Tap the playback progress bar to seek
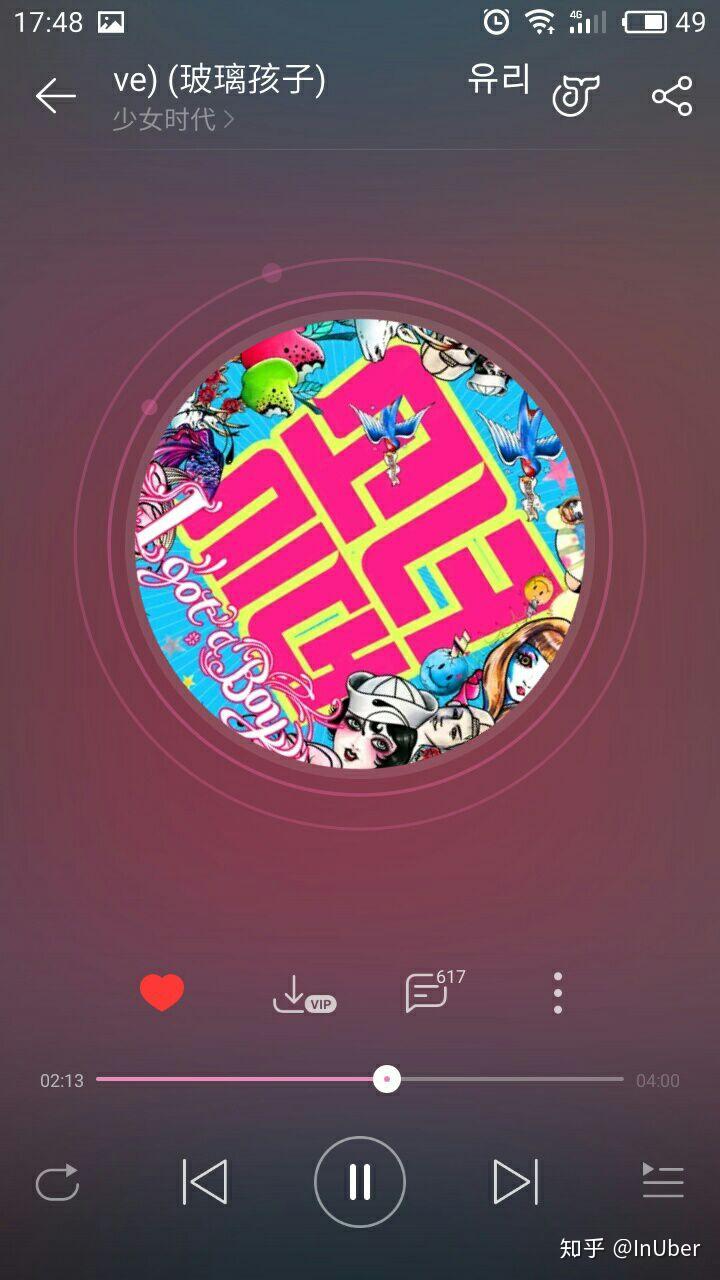720x1280 pixels. tap(500, 1079)
